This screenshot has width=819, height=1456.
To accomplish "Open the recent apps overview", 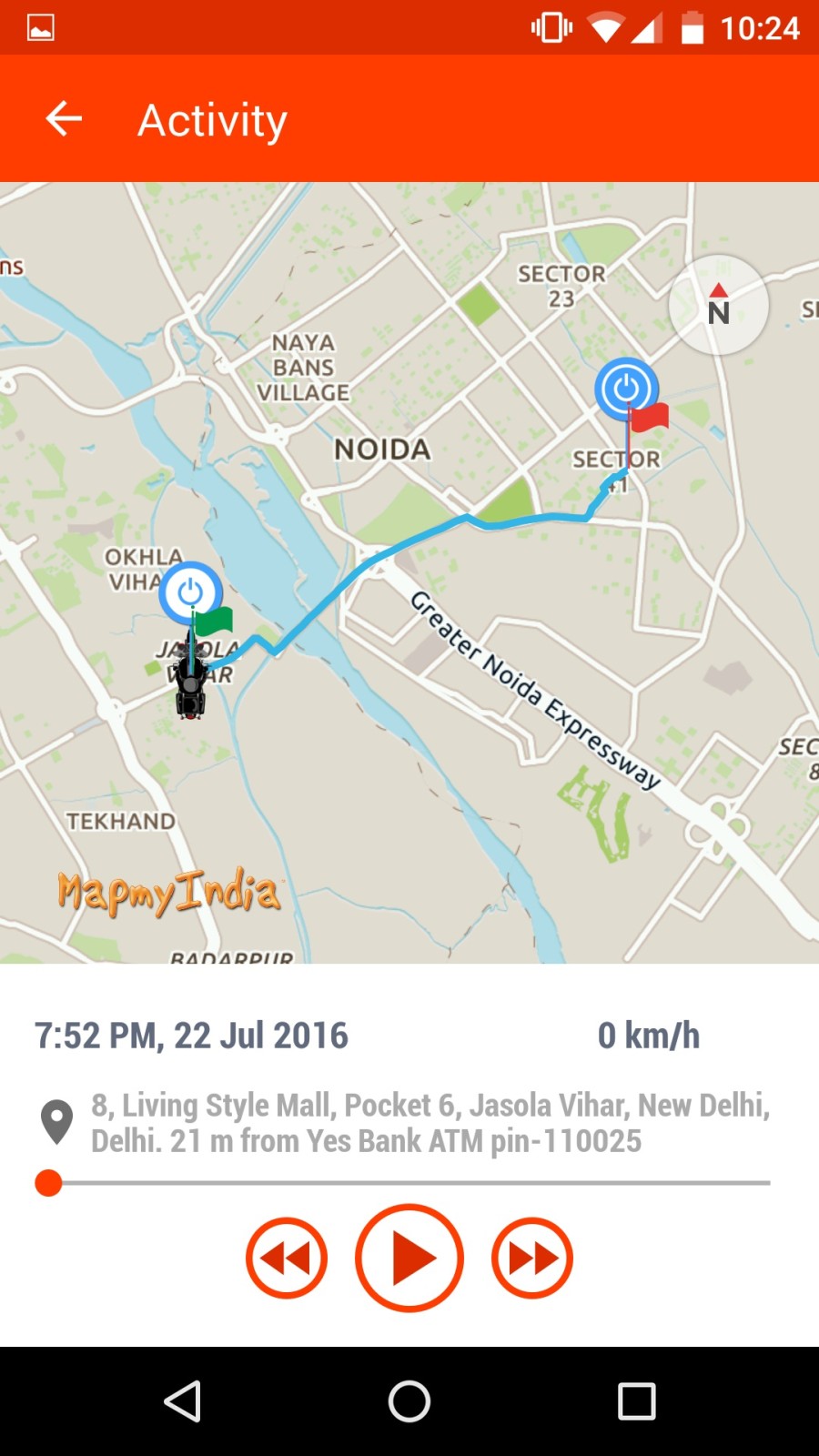I will (x=636, y=1401).
